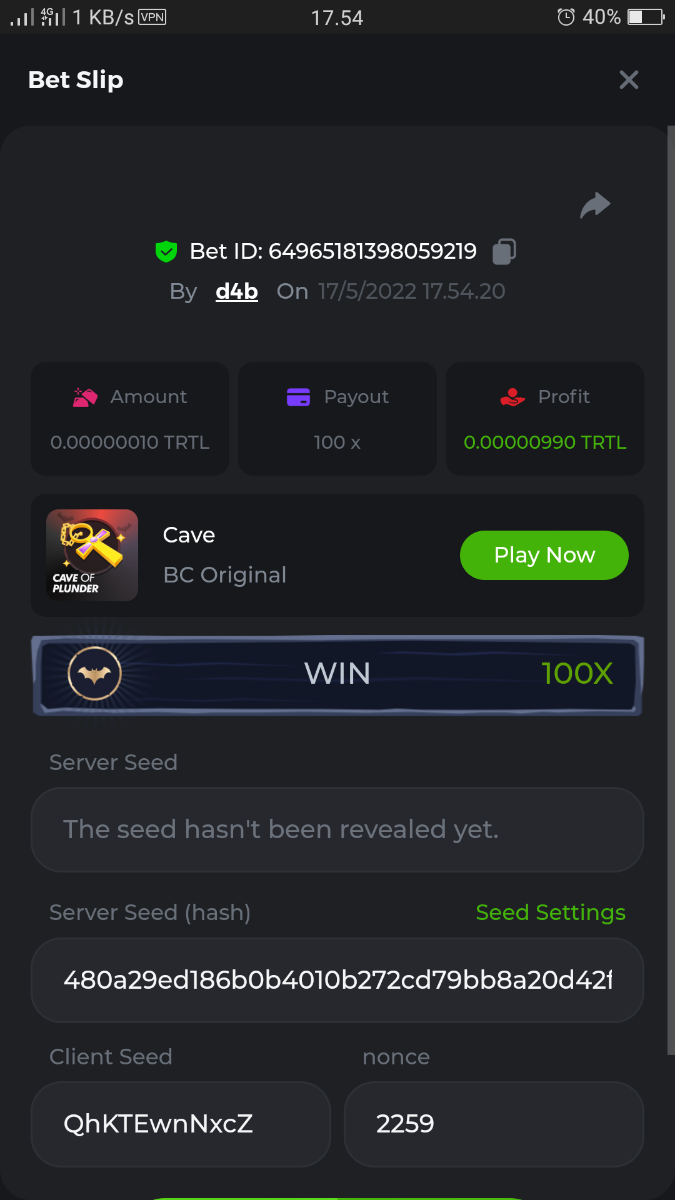The height and width of the screenshot is (1200, 675).
Task: Tap the nonce field
Action: coord(493,1123)
